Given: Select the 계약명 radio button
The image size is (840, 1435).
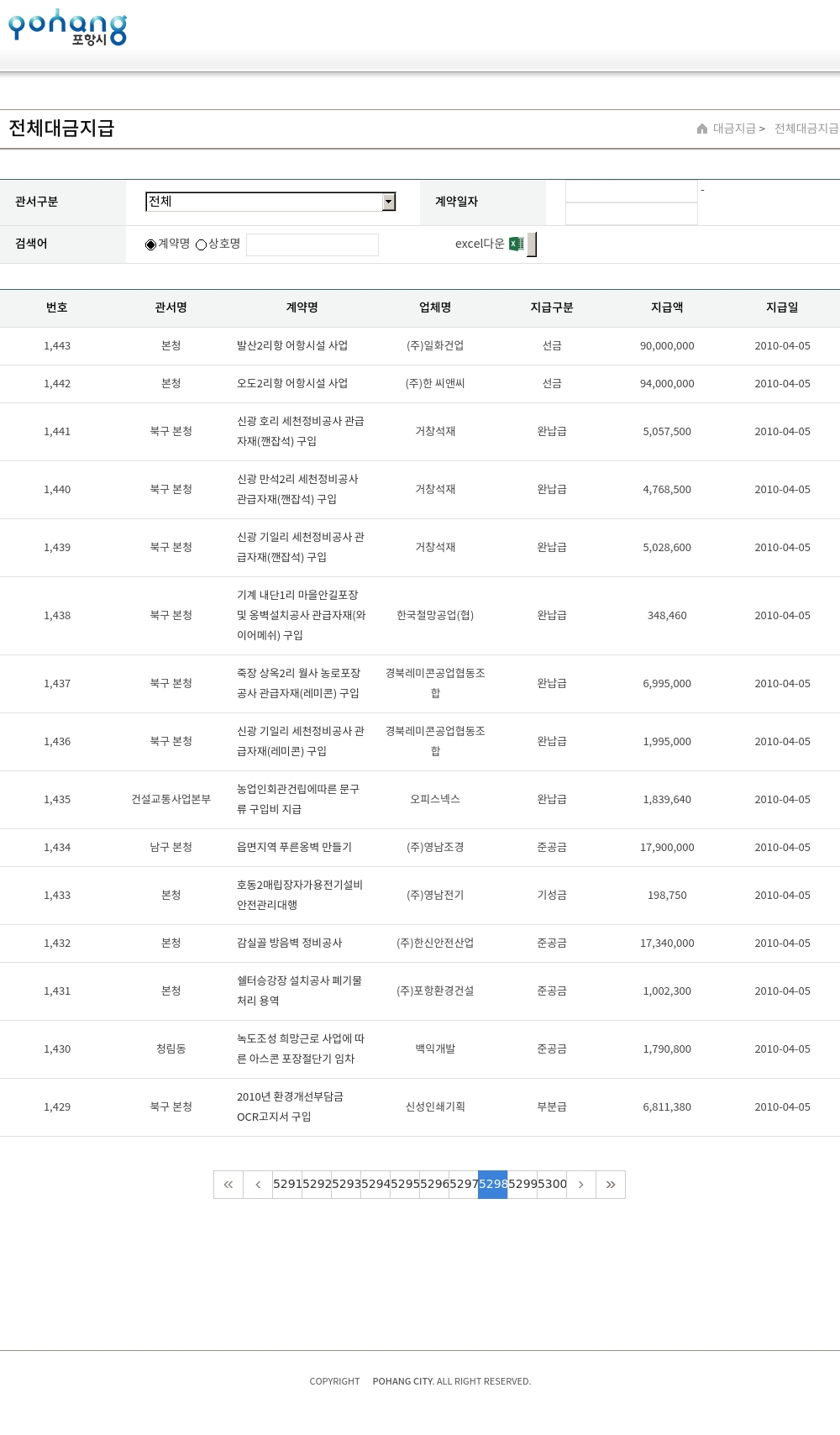Looking at the screenshot, I should pos(151,244).
